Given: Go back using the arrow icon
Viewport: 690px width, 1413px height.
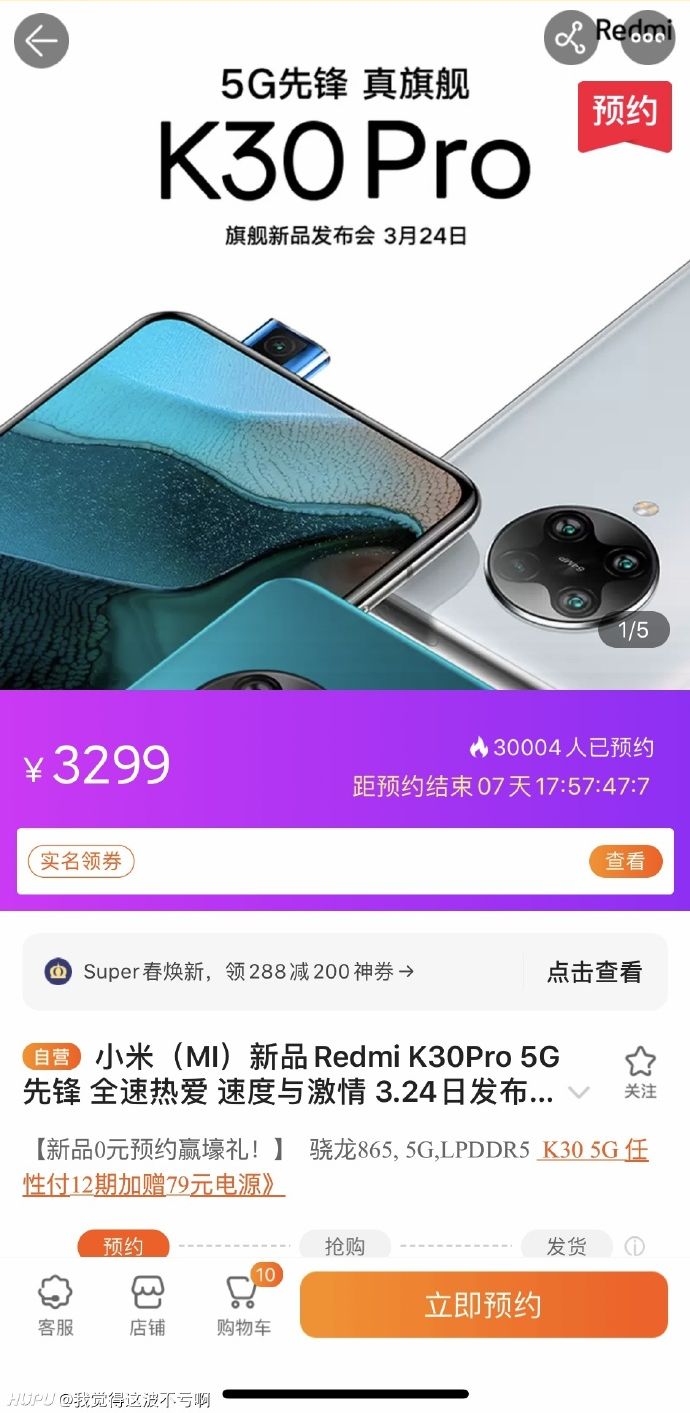Looking at the screenshot, I should [41, 41].
